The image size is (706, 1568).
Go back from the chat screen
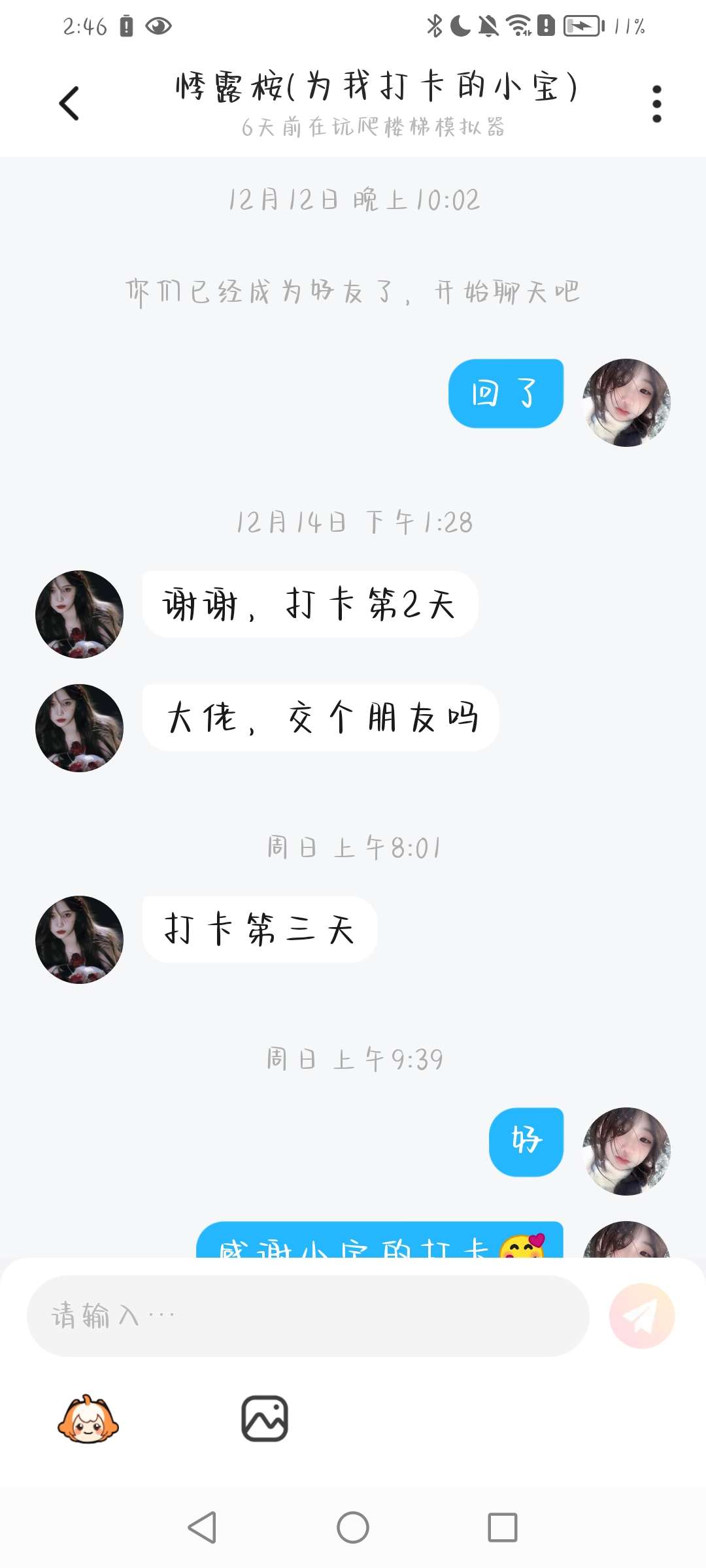pyautogui.click(x=69, y=103)
